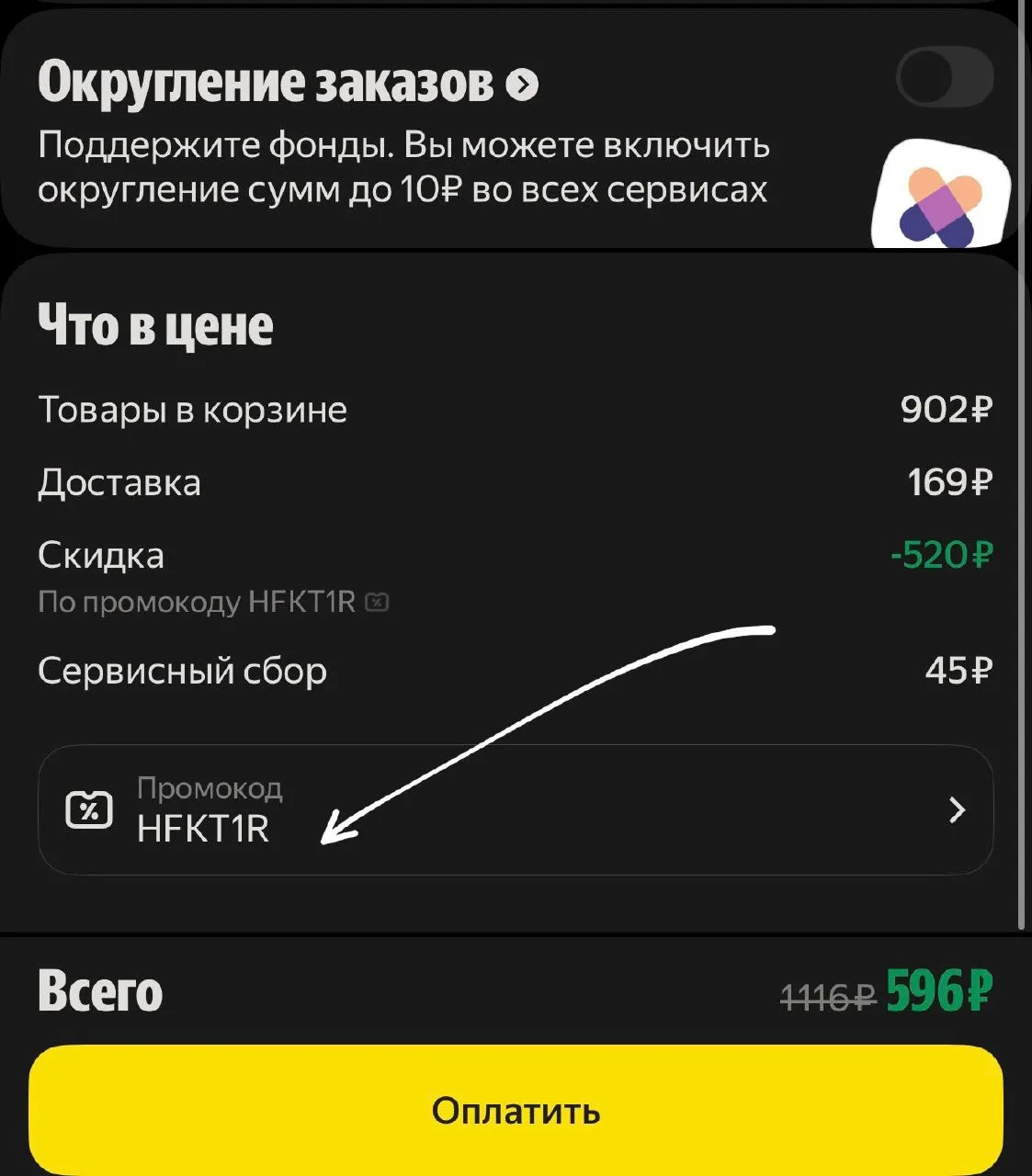This screenshot has width=1032, height=1176.
Task: Open Округление заказов details via its arrow
Action: tap(522, 85)
